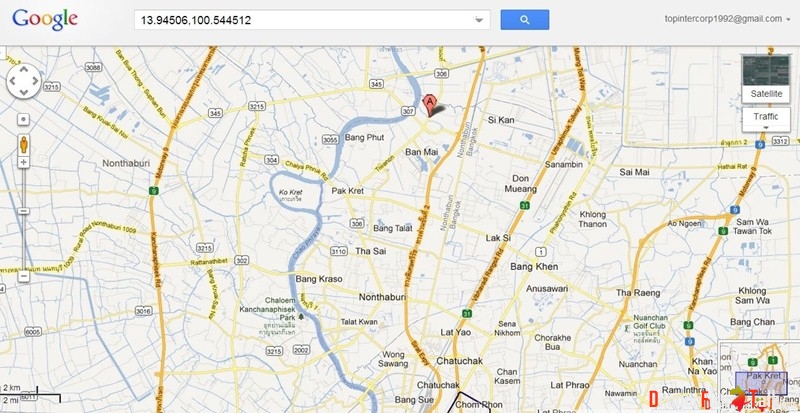
Task: Open the Google logo home link
Action: coord(45,18)
